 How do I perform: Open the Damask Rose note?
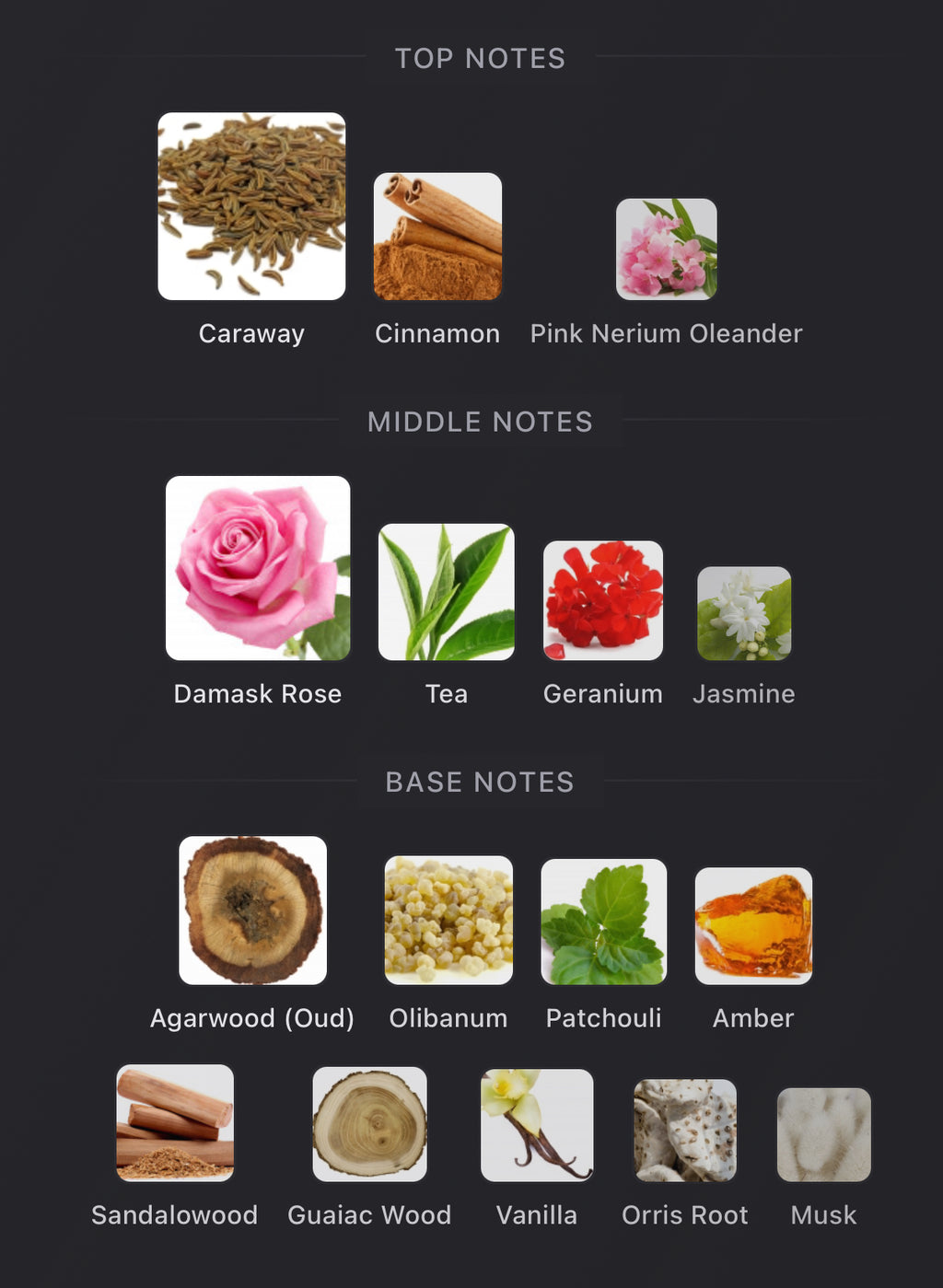pos(258,568)
